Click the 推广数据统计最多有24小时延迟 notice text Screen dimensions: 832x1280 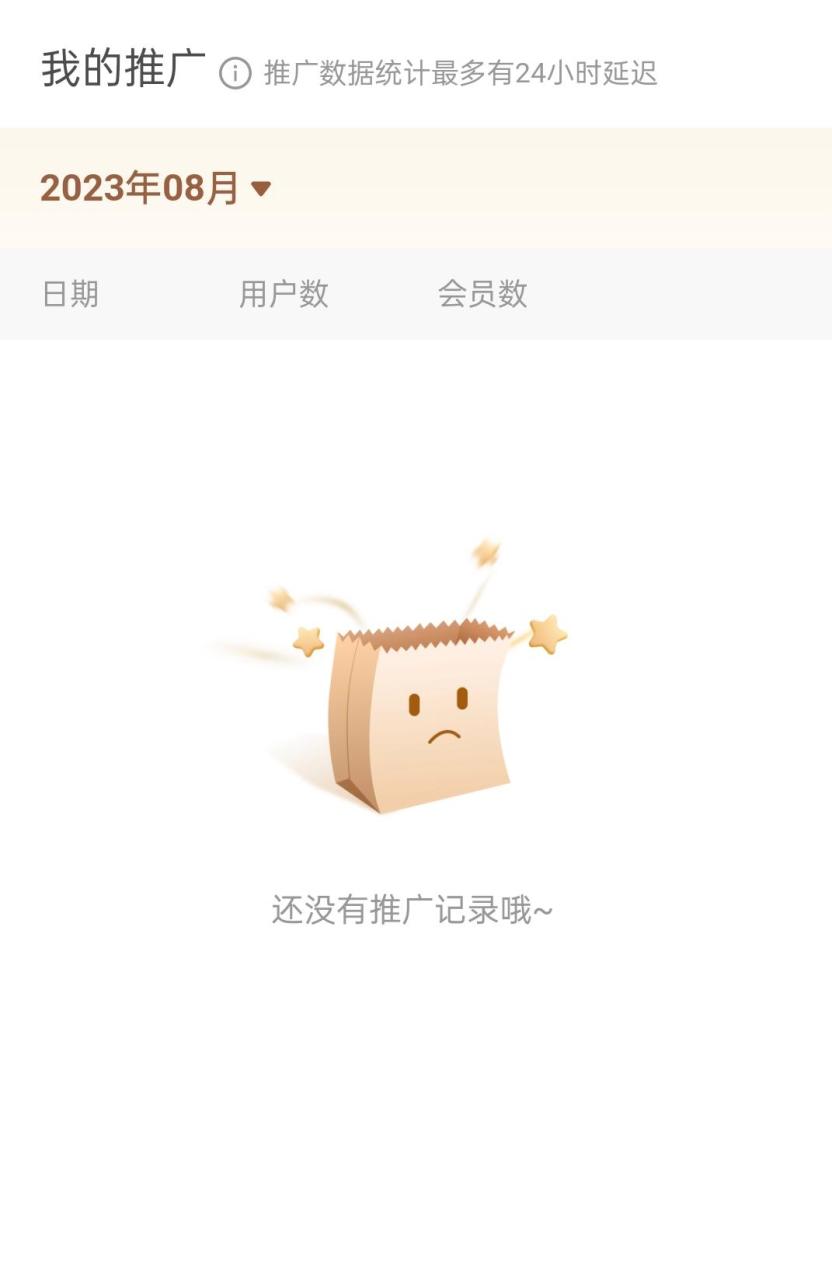point(461,73)
